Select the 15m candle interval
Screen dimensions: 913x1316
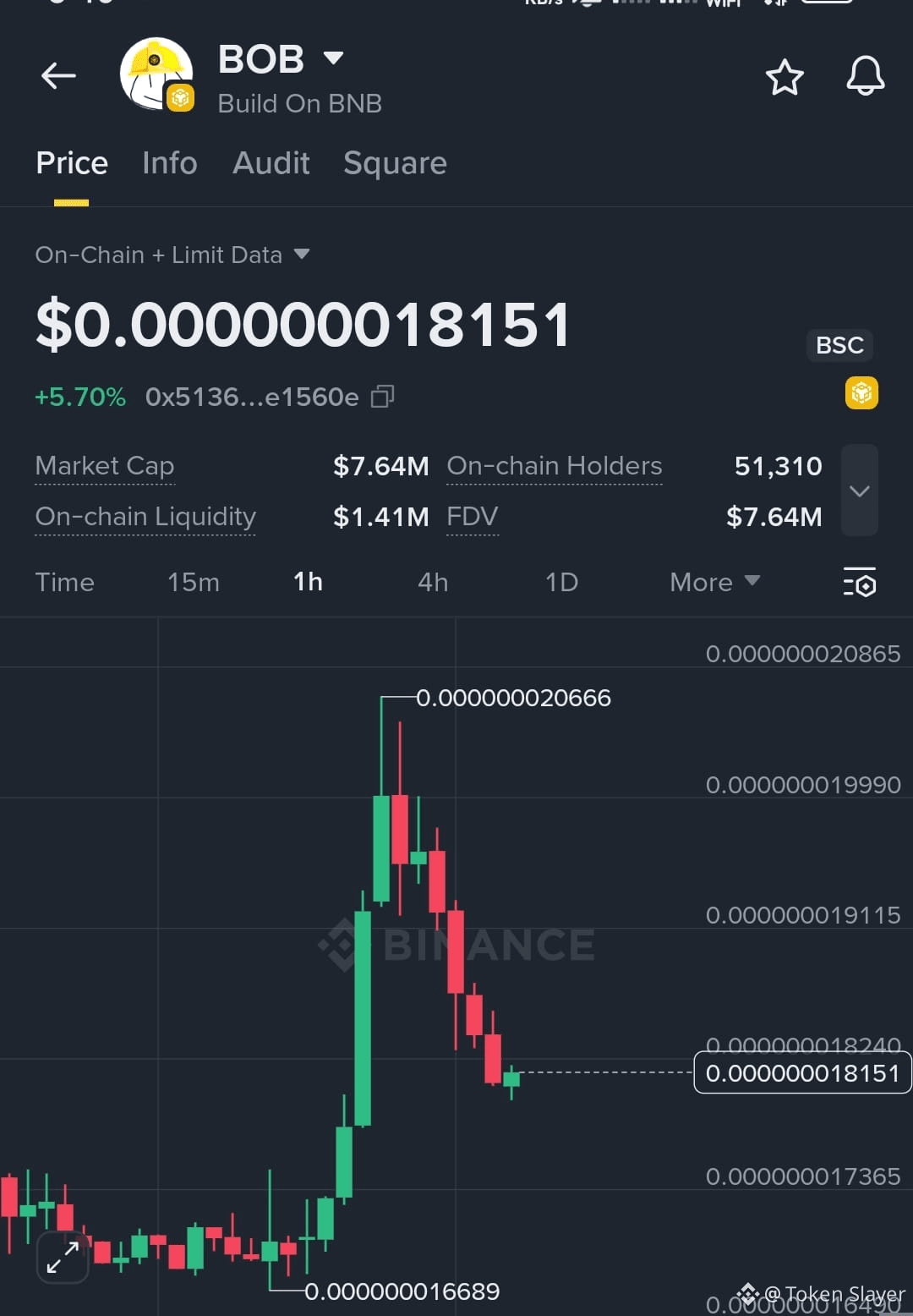click(193, 582)
